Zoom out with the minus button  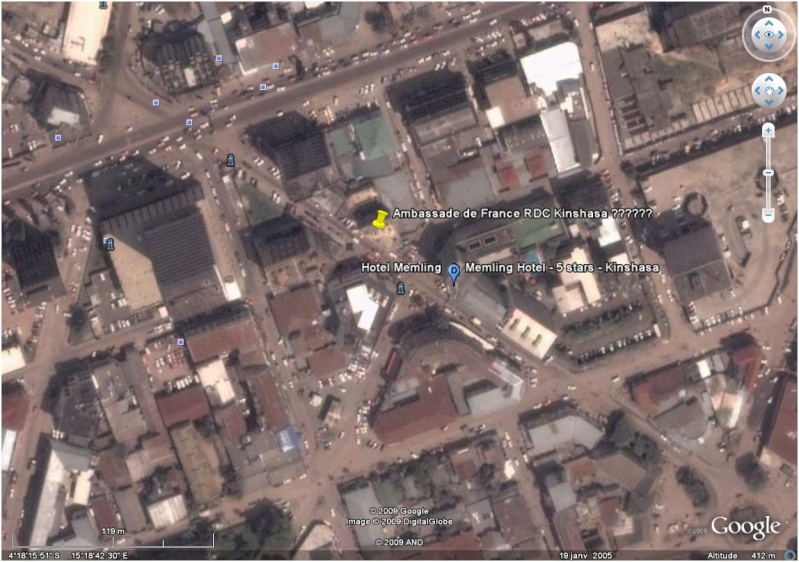pos(768,214)
